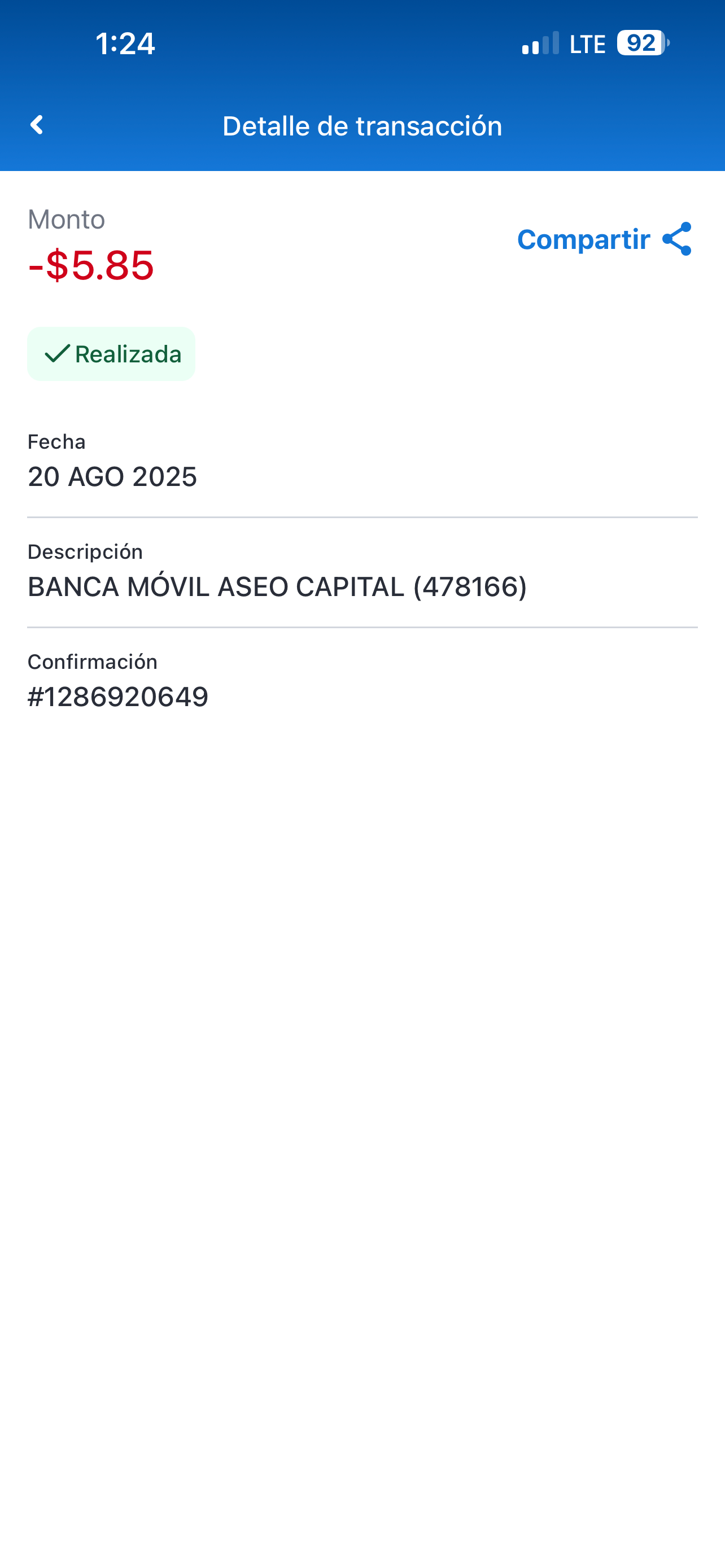Go back from transaction detail
The image size is (725, 1568).
(37, 125)
